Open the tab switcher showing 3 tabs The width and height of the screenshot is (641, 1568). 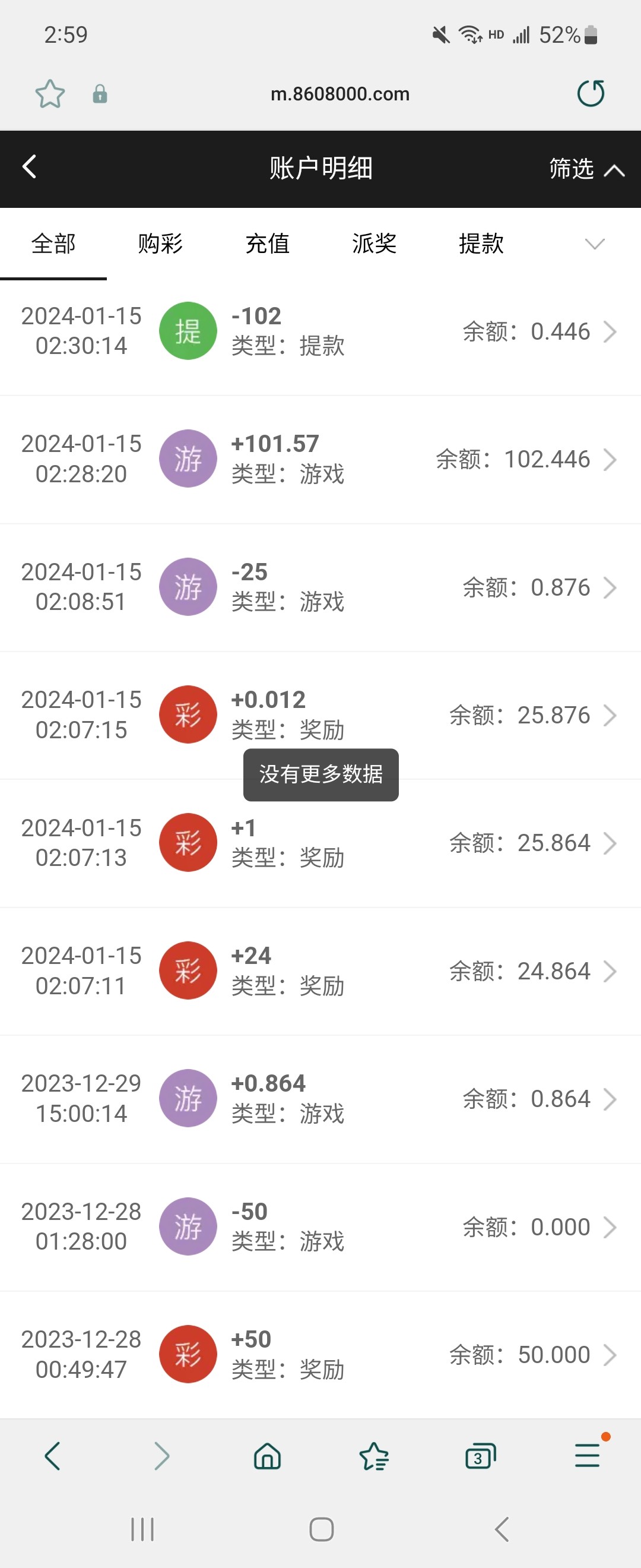tap(480, 1456)
